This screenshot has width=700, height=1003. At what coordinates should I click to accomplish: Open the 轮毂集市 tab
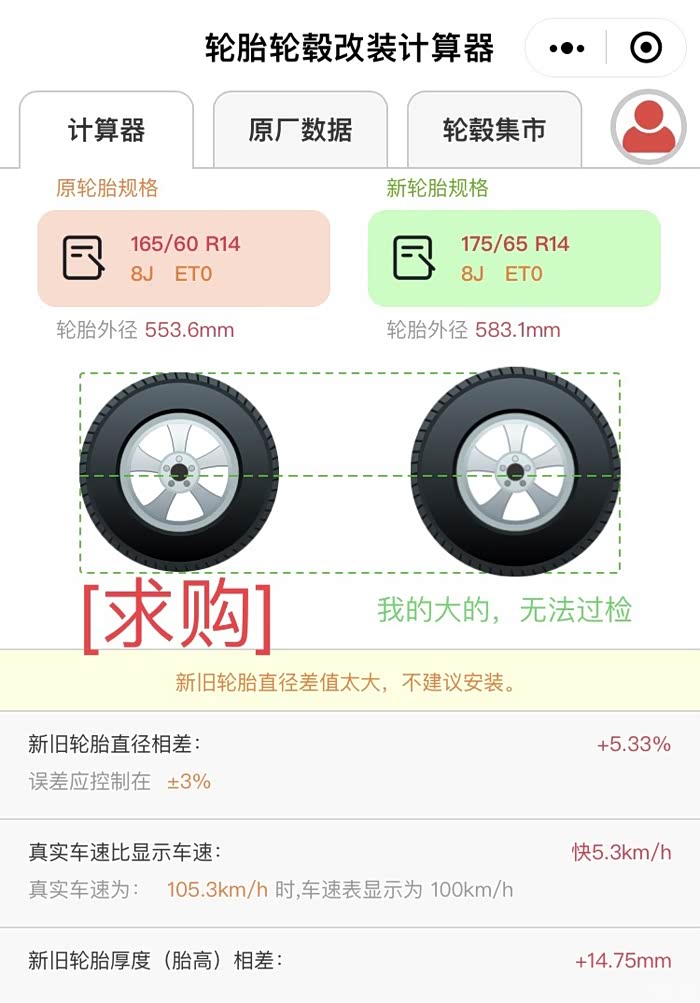coord(494,130)
